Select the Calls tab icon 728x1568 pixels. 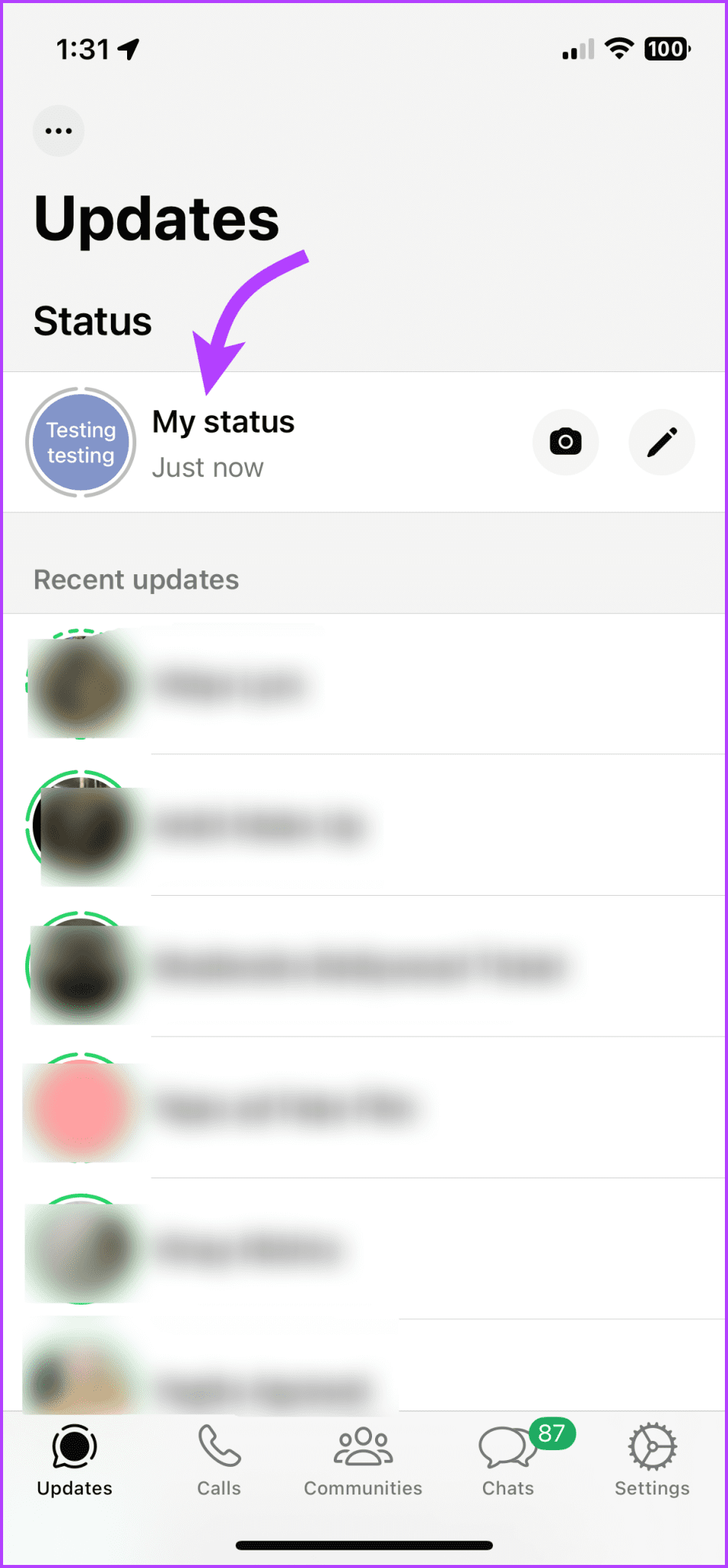[218, 1445]
